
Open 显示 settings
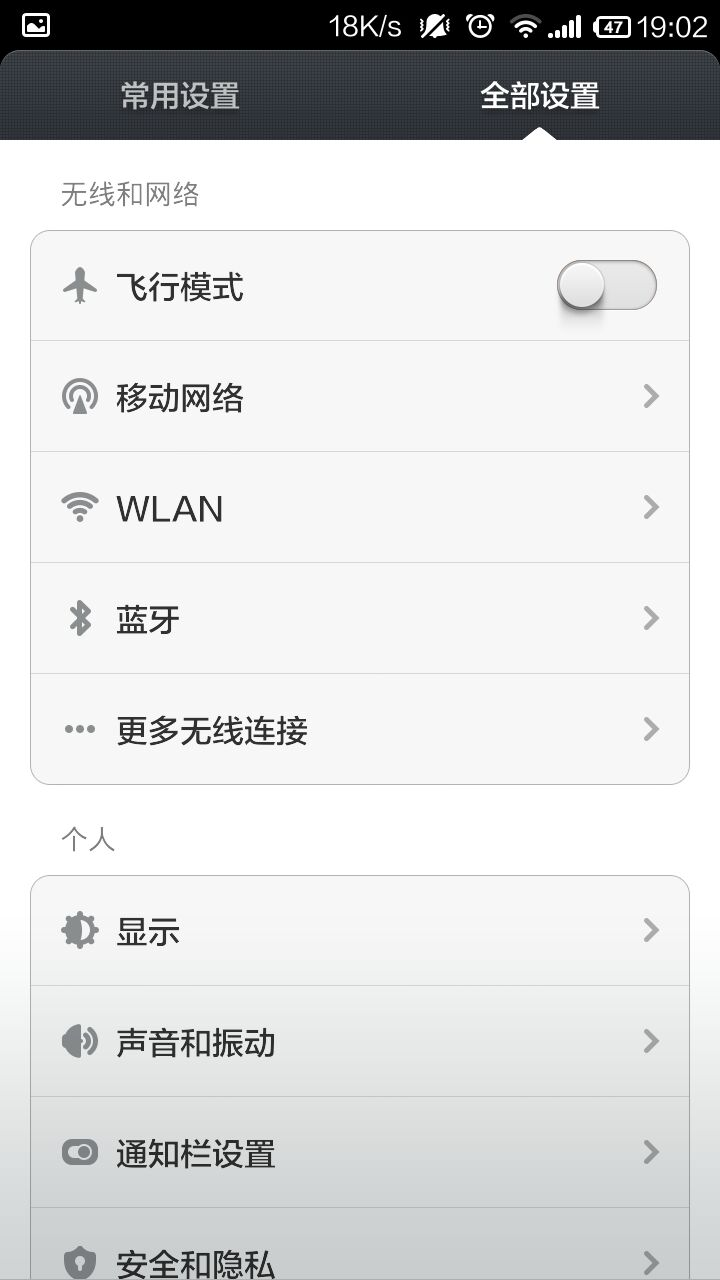(x=360, y=931)
